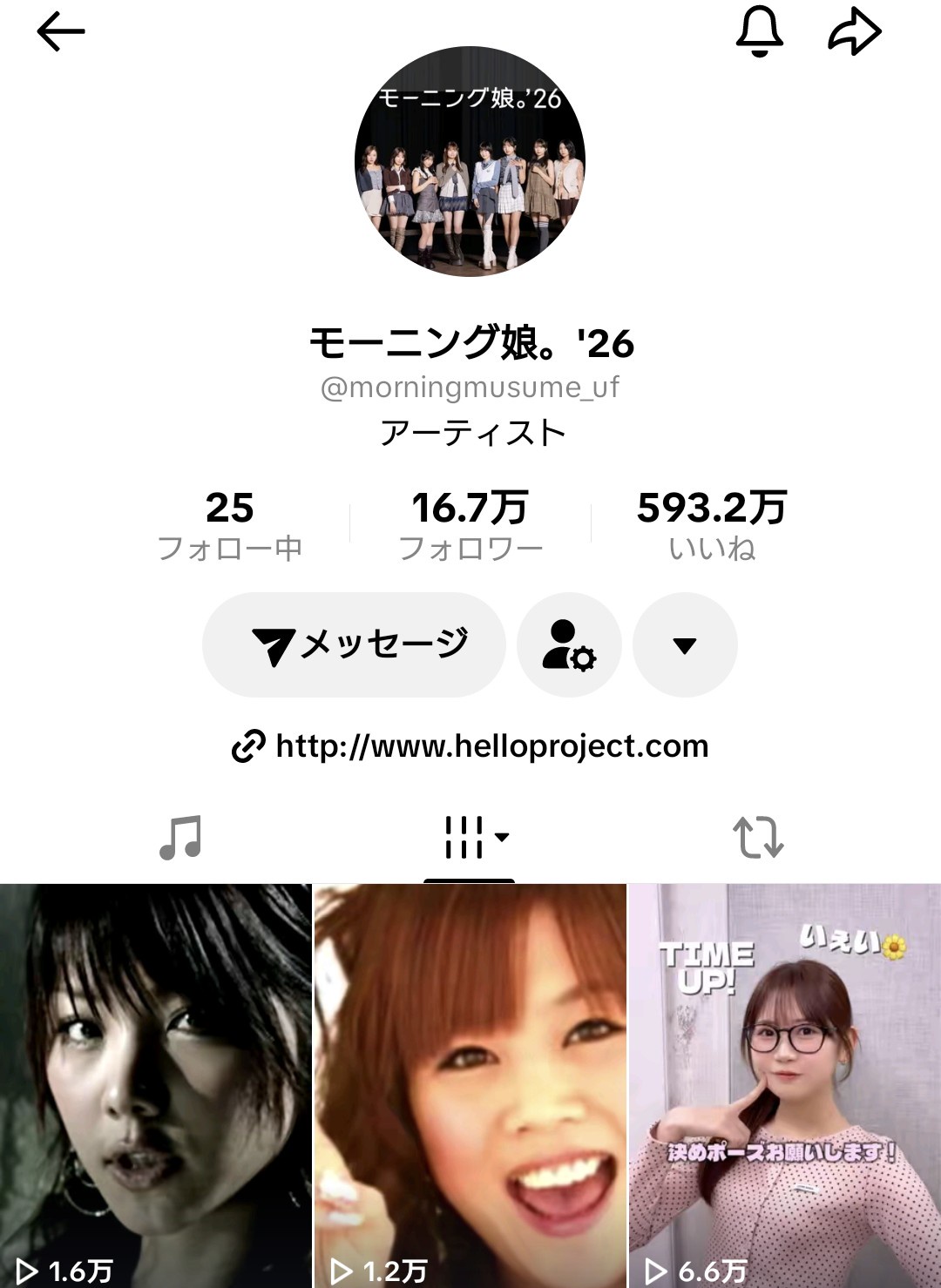Go back using the top arrow
Image resolution: width=941 pixels, height=1288 pixels.
click(60, 32)
